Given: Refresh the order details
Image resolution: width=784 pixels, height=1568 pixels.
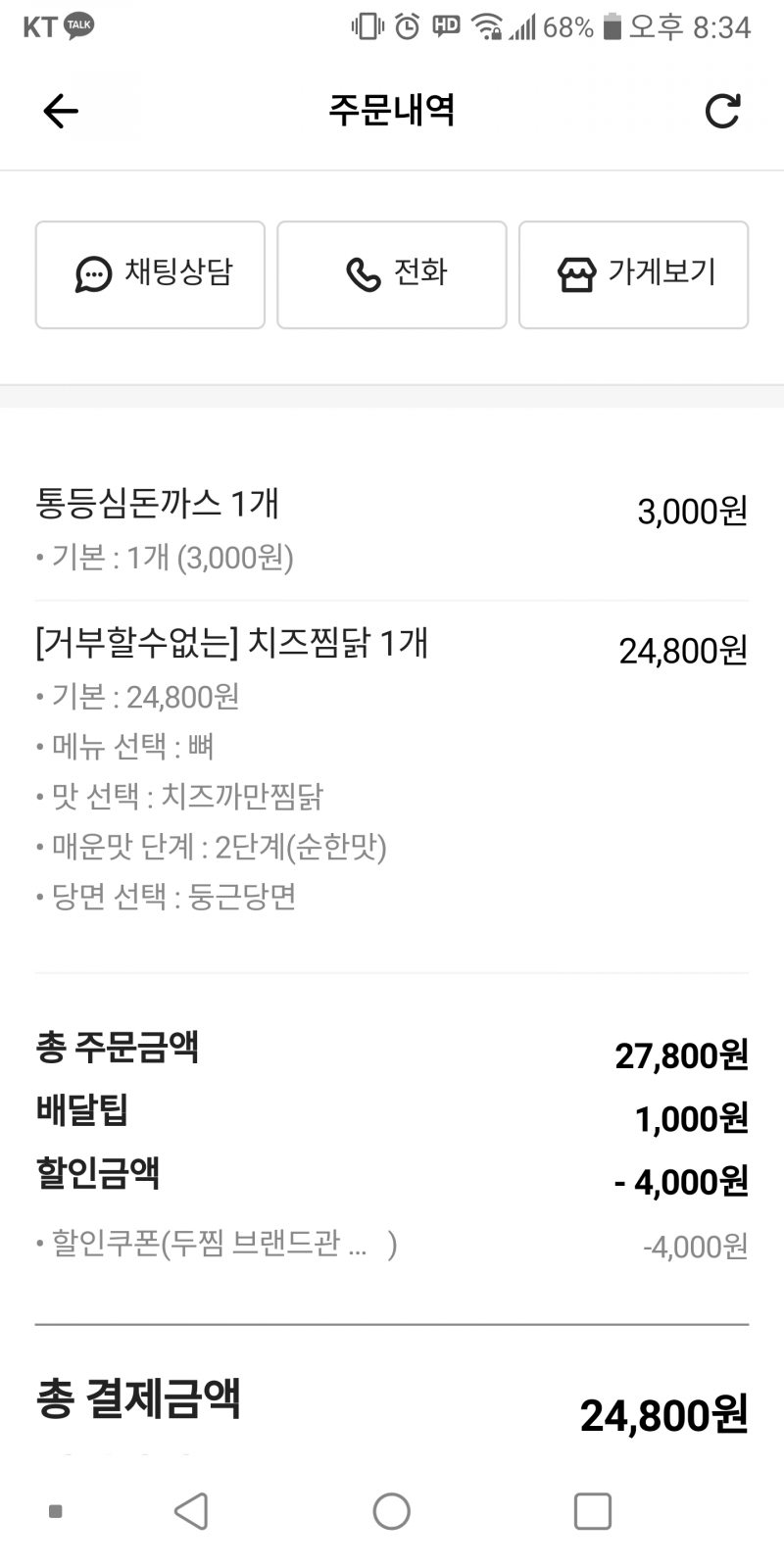Looking at the screenshot, I should click(722, 111).
